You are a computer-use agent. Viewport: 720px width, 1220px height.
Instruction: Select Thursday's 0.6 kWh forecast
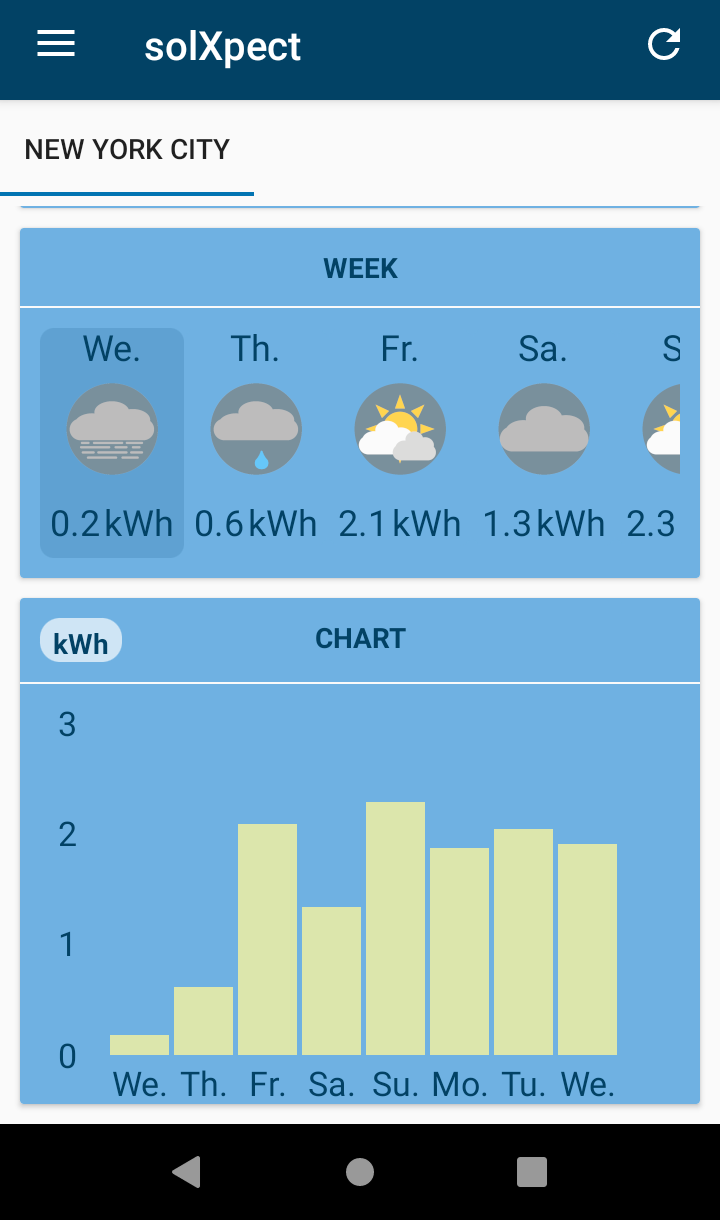(256, 442)
